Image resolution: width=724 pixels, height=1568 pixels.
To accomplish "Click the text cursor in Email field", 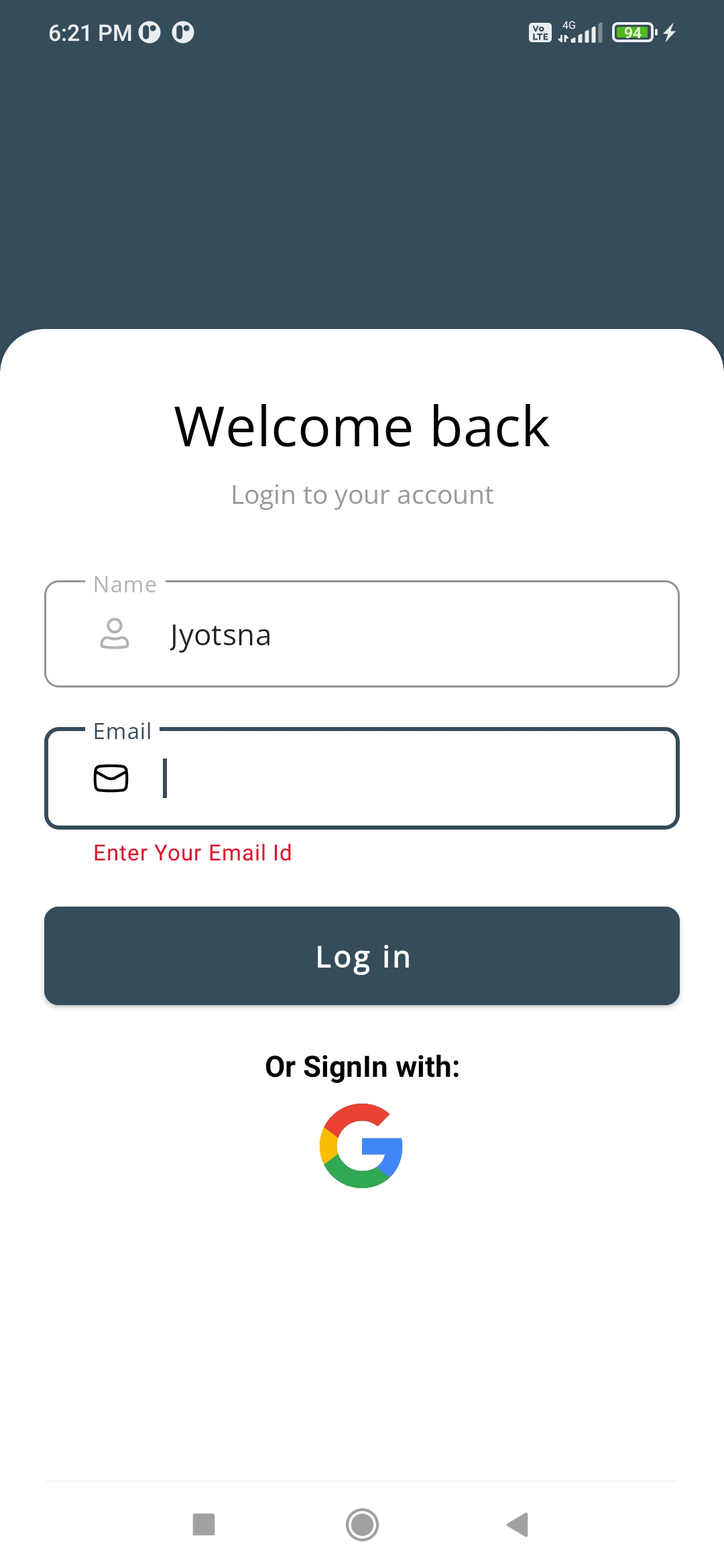I will (x=163, y=779).
